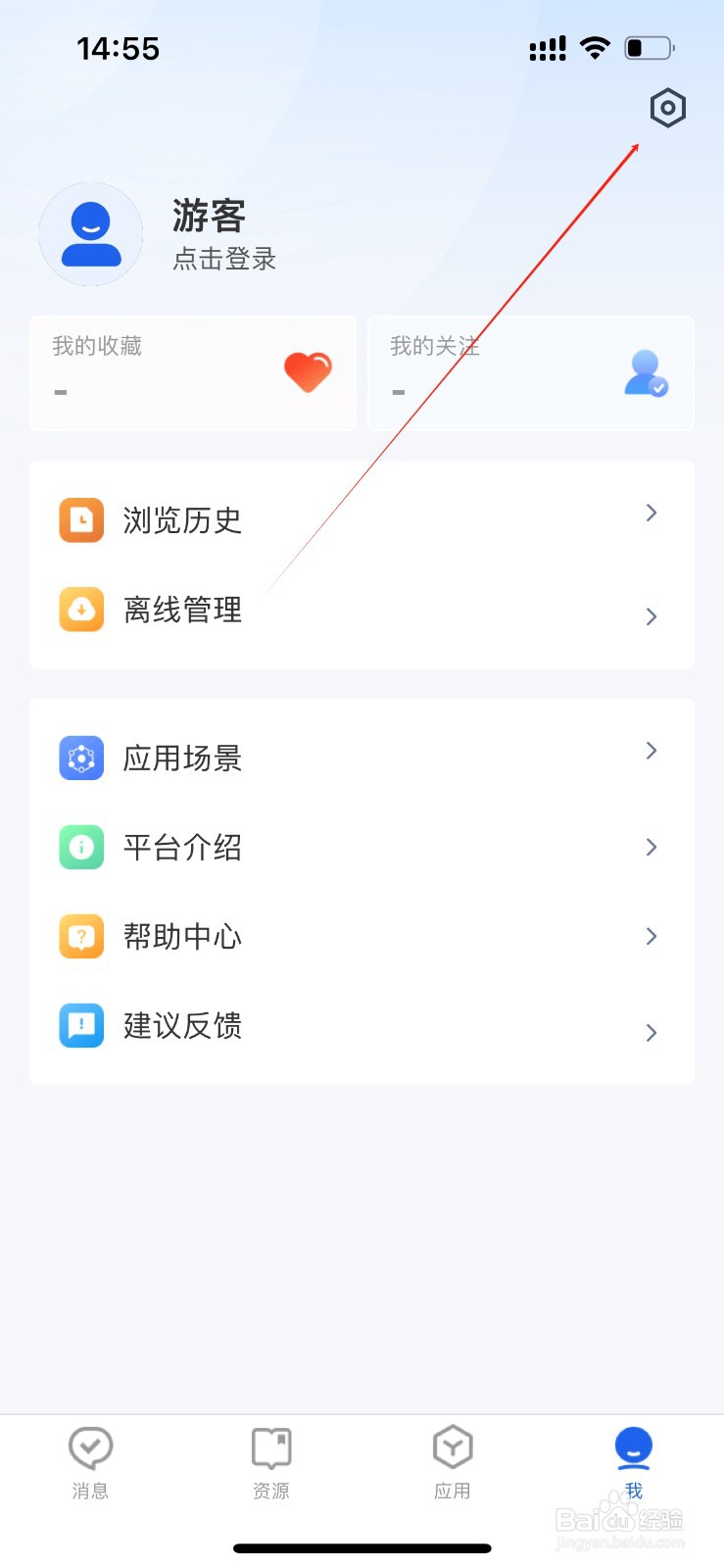Open the 帮助中心 question mark icon
The image size is (724, 1568).
tap(81, 936)
